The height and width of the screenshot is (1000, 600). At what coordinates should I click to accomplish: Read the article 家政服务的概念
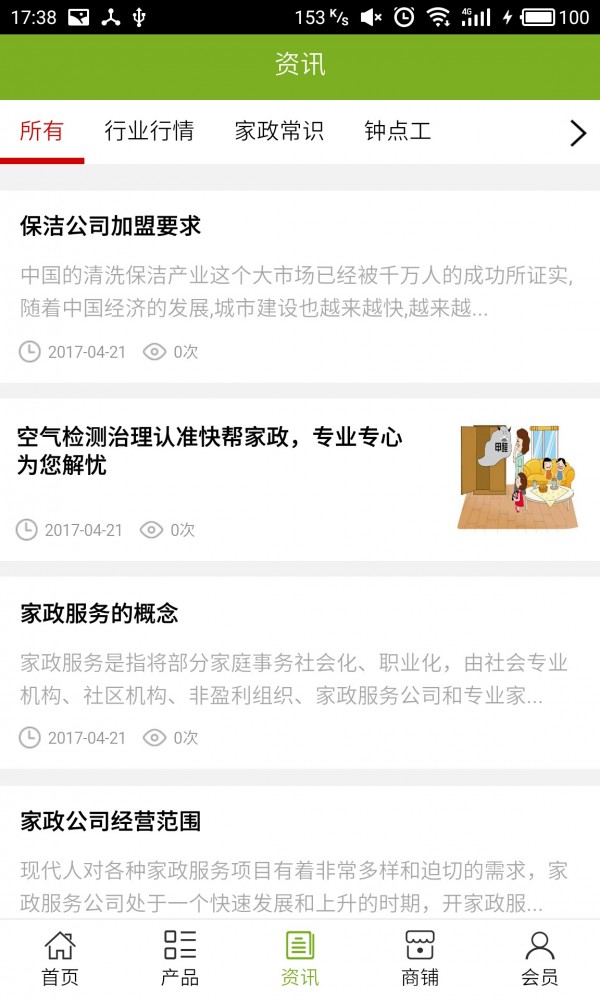99,613
